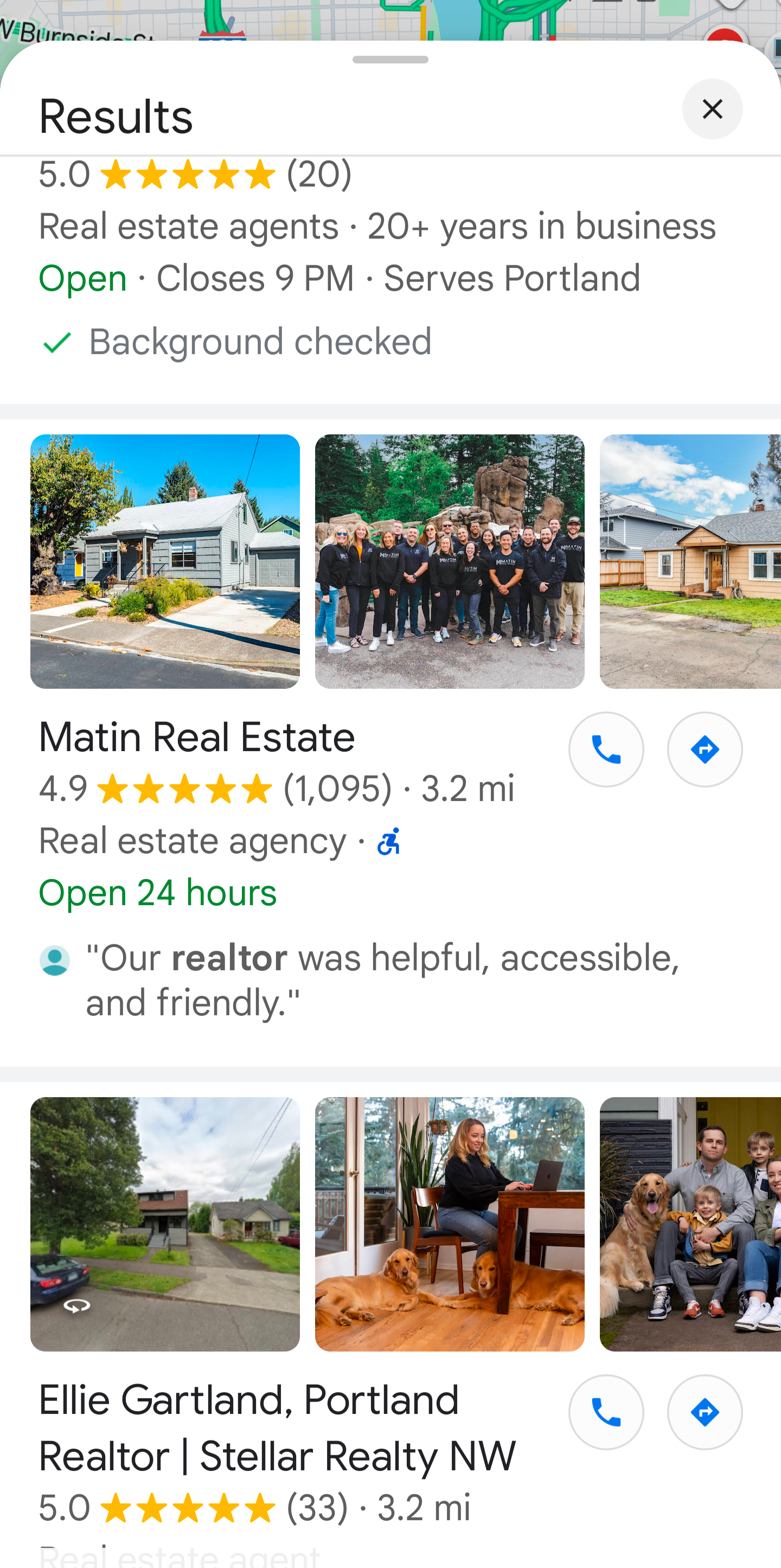
Task: Tap the drag handle above Results
Action: (x=390, y=60)
